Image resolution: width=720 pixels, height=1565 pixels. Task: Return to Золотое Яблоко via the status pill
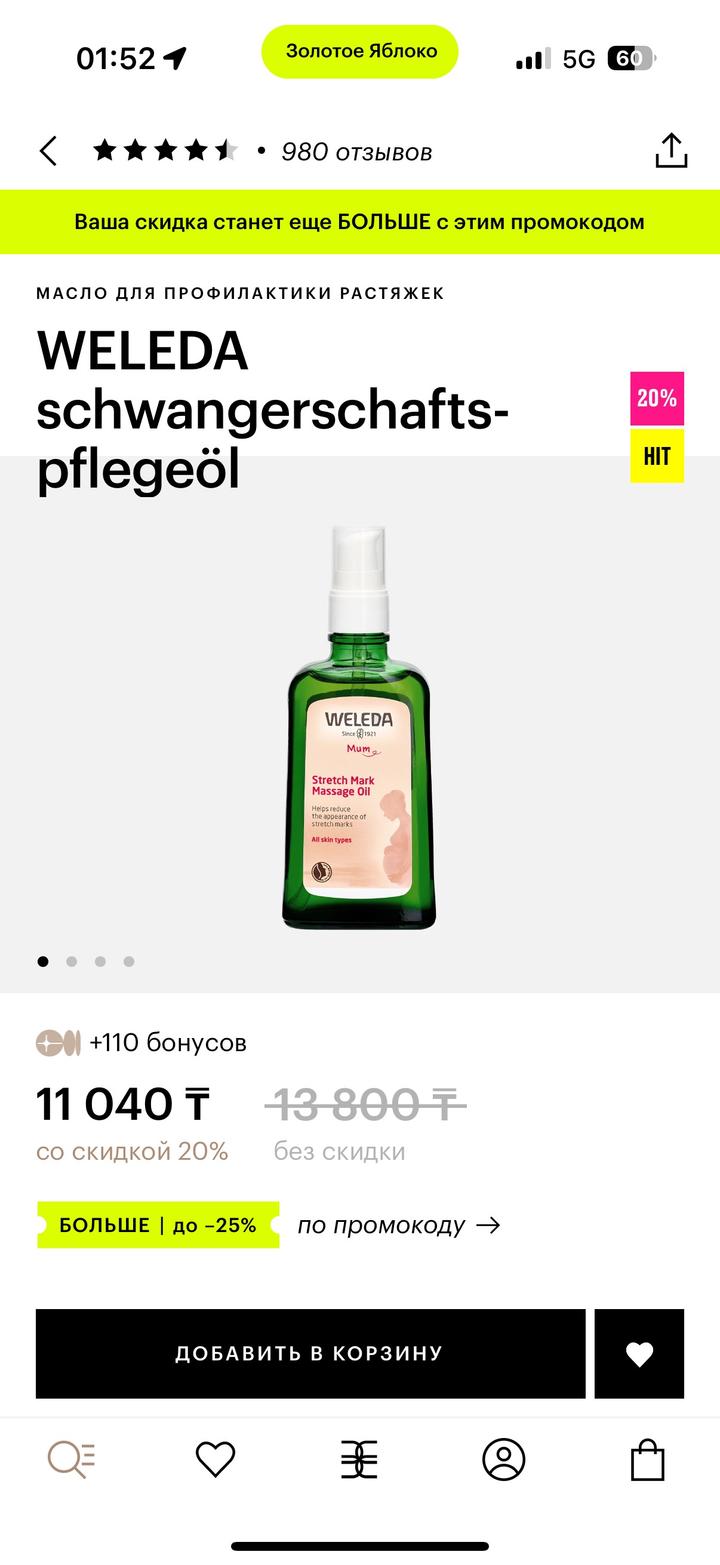point(360,51)
